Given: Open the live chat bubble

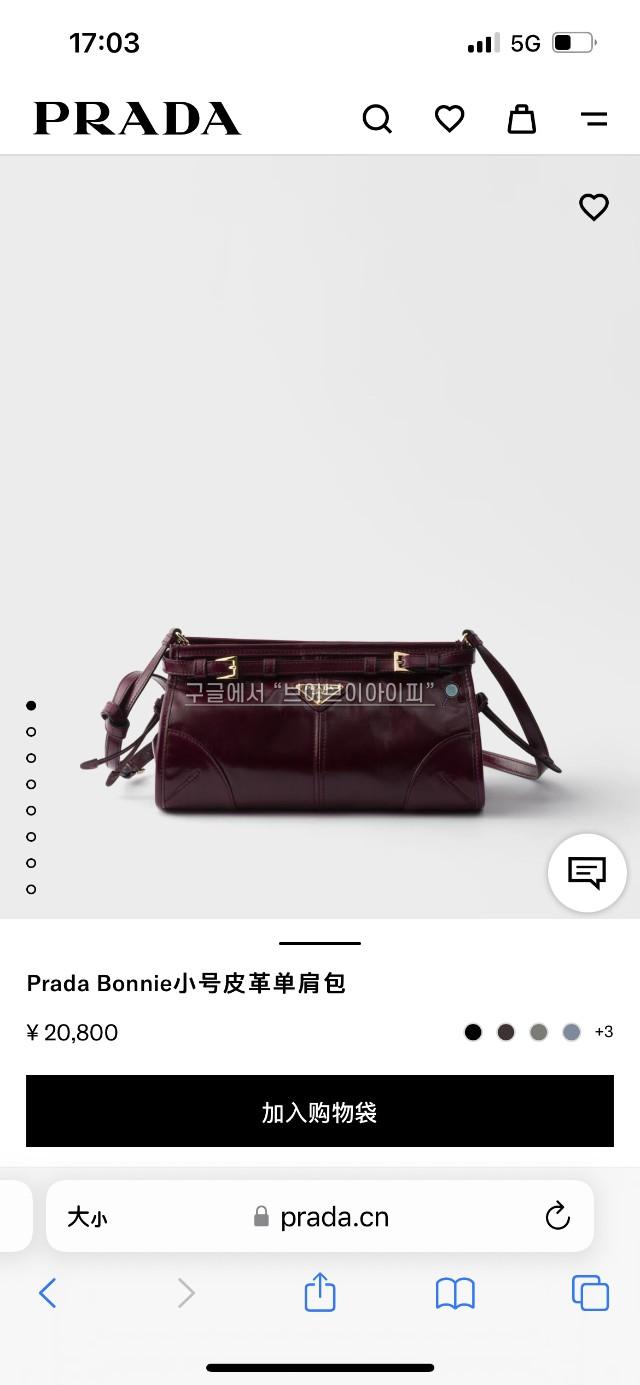Looking at the screenshot, I should [x=586, y=872].
